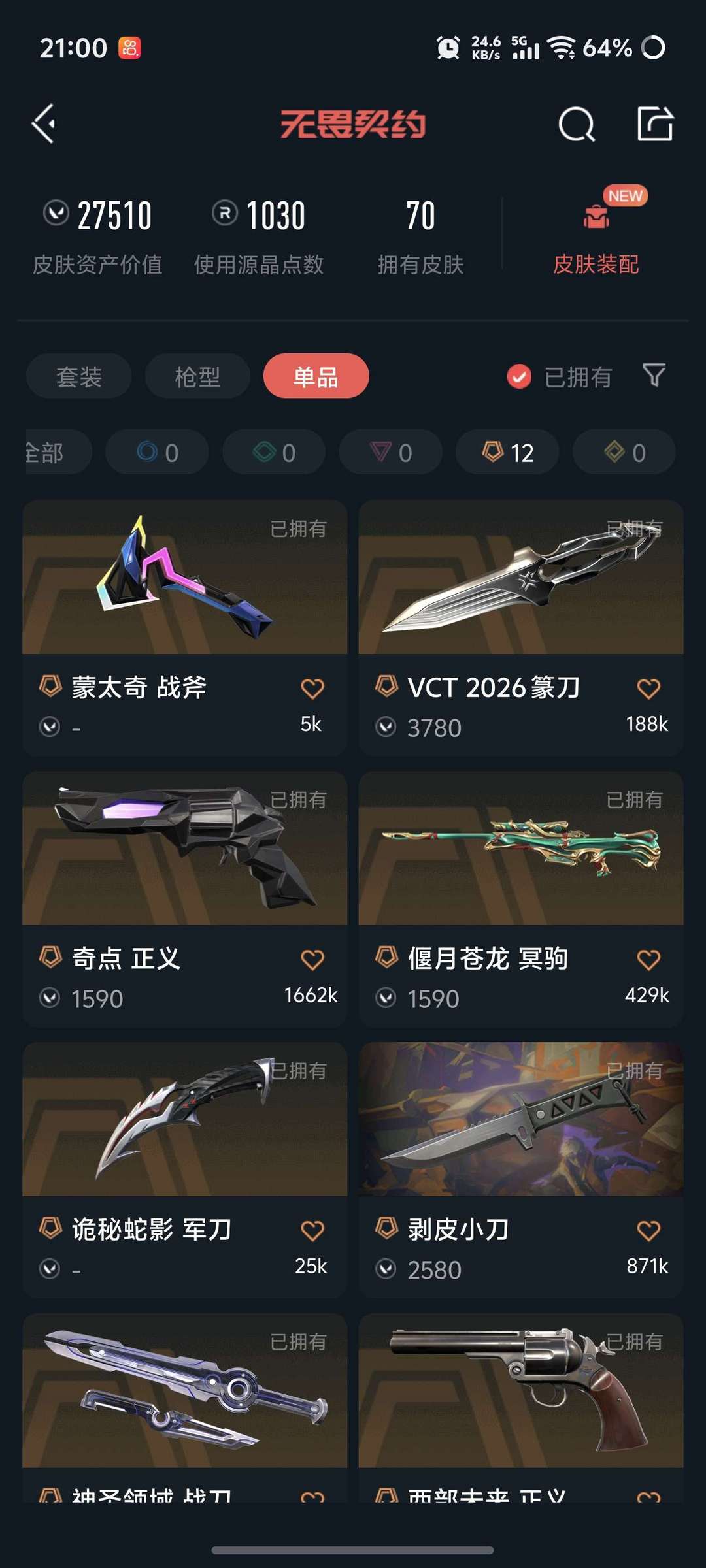Open the search icon in the header

(576, 123)
